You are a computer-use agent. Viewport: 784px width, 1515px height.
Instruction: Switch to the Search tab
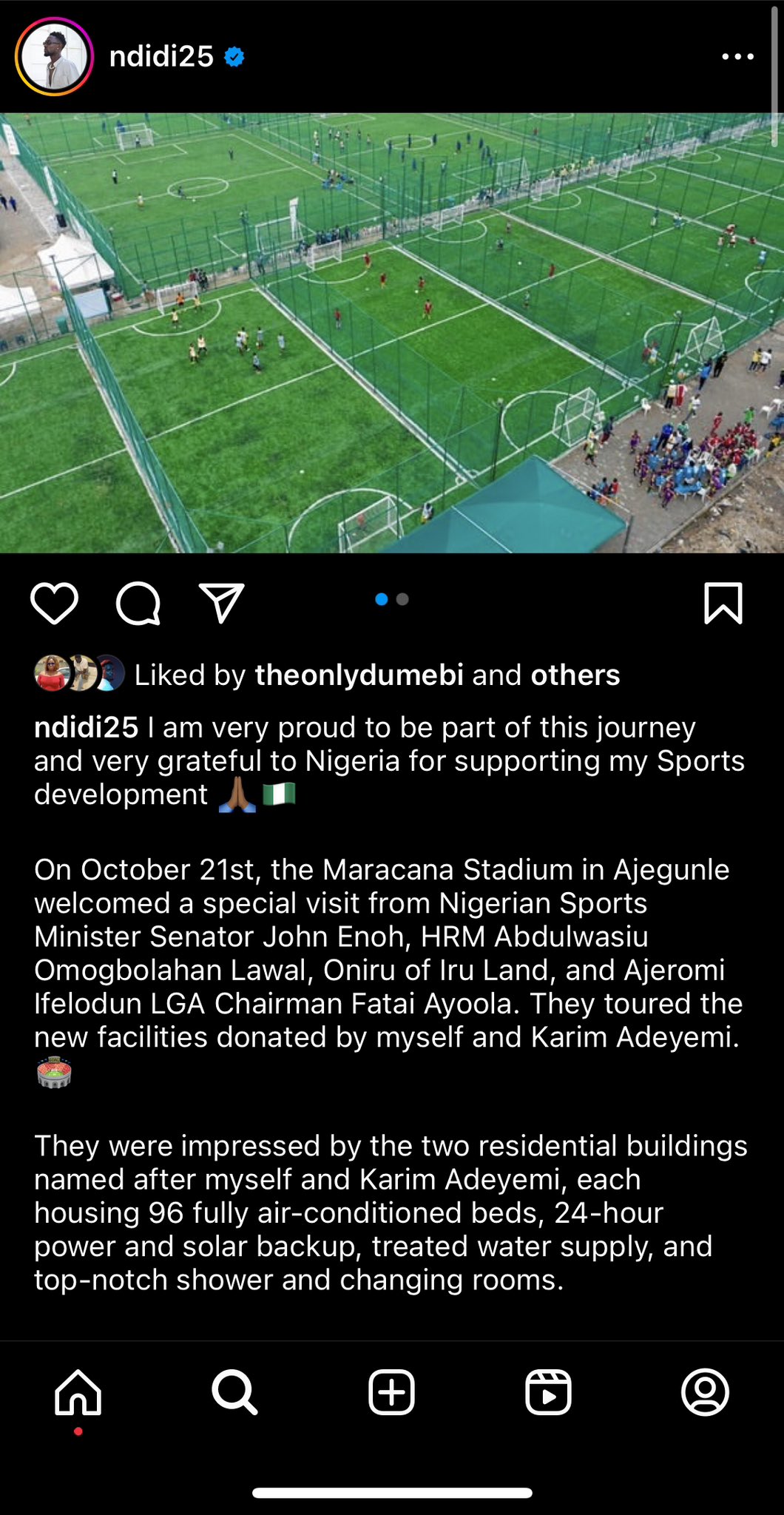tap(234, 1392)
